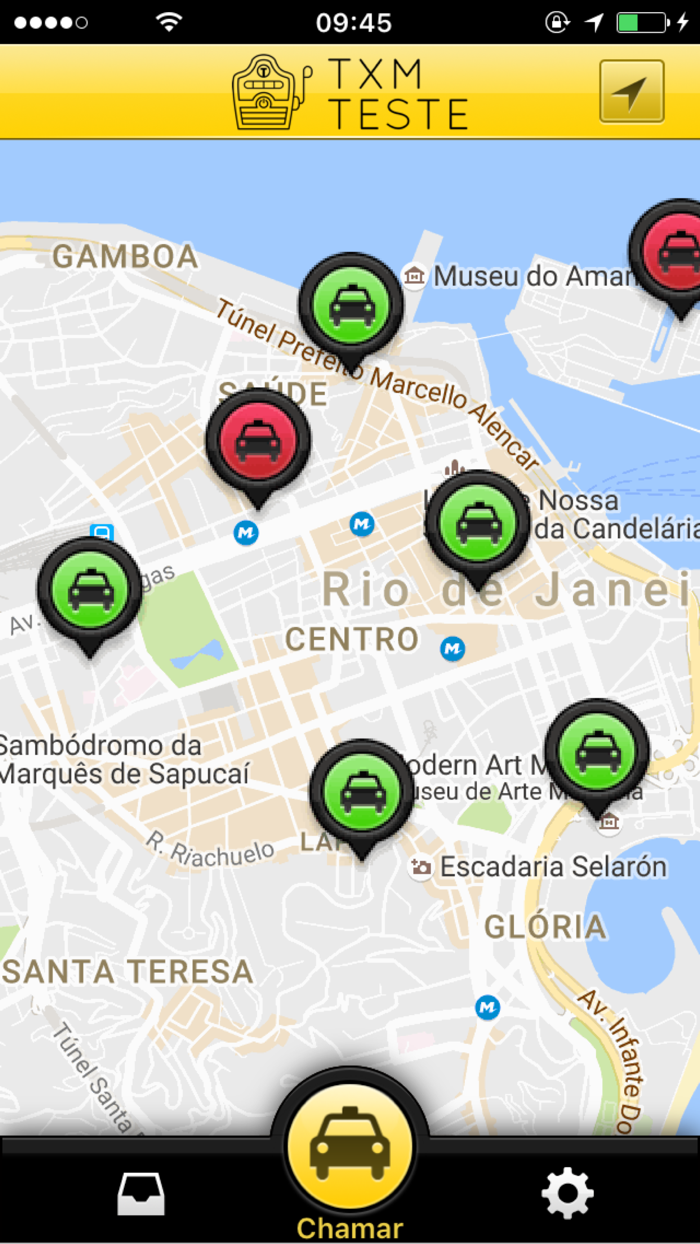Open the settings gear
The height and width of the screenshot is (1244, 700).
click(x=567, y=1193)
